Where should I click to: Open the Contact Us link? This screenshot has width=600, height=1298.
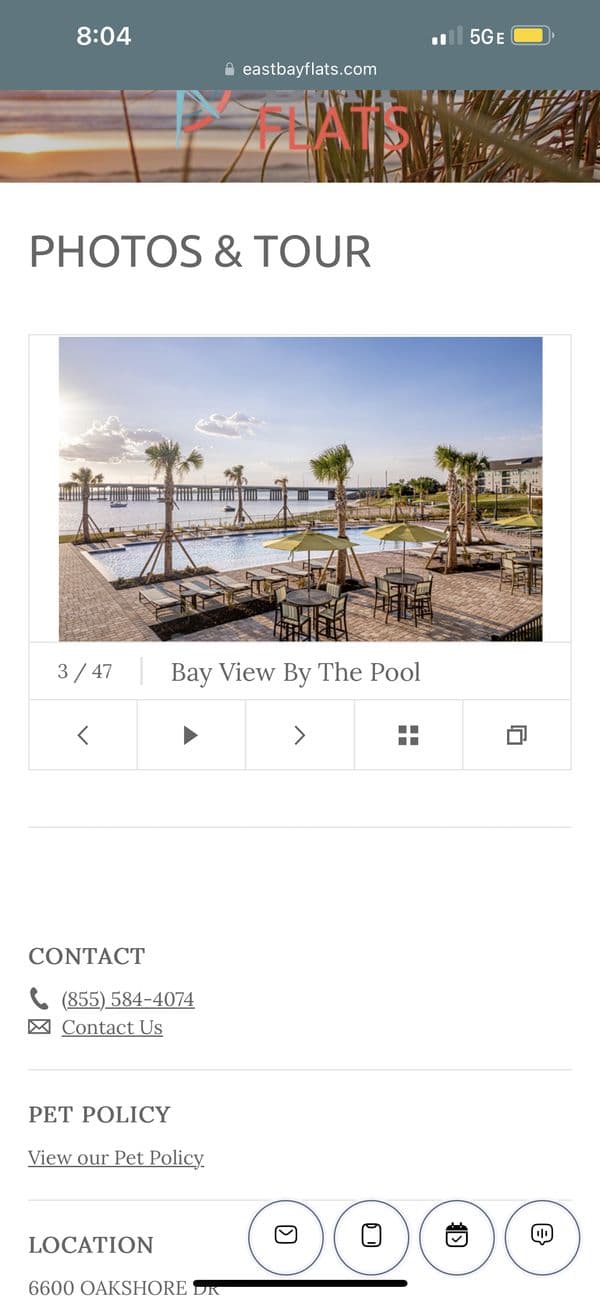[112, 1027]
